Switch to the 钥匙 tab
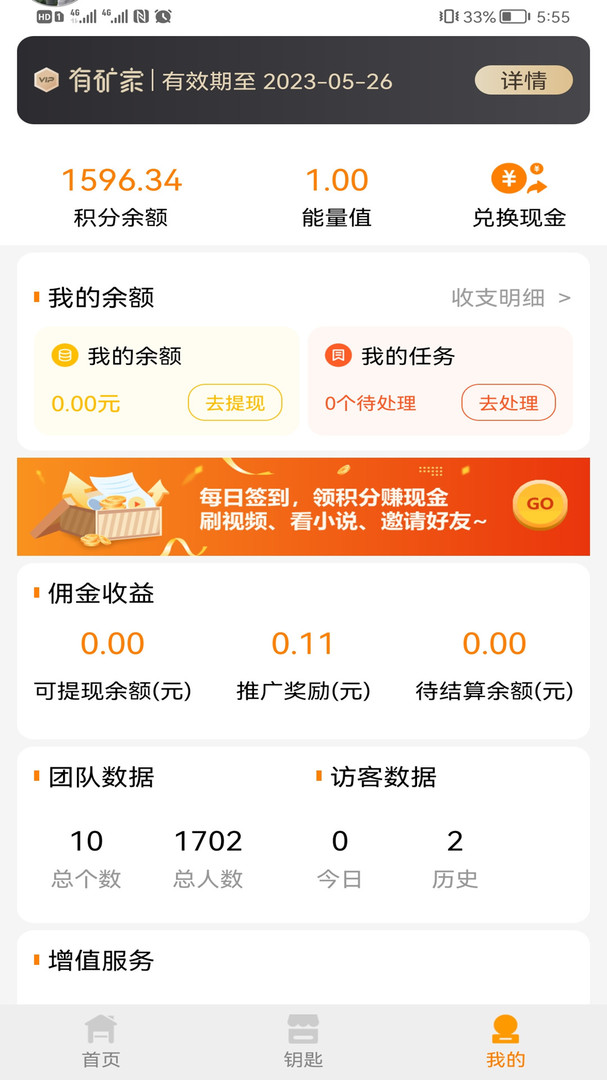 (303, 1041)
